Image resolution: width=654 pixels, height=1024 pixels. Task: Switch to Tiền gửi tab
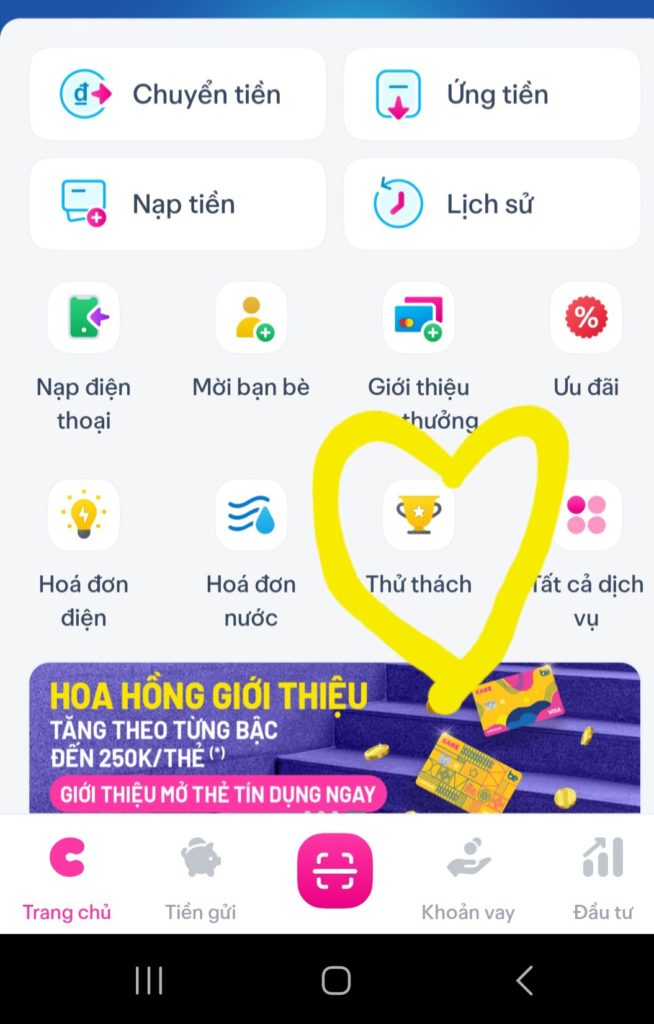click(200, 877)
